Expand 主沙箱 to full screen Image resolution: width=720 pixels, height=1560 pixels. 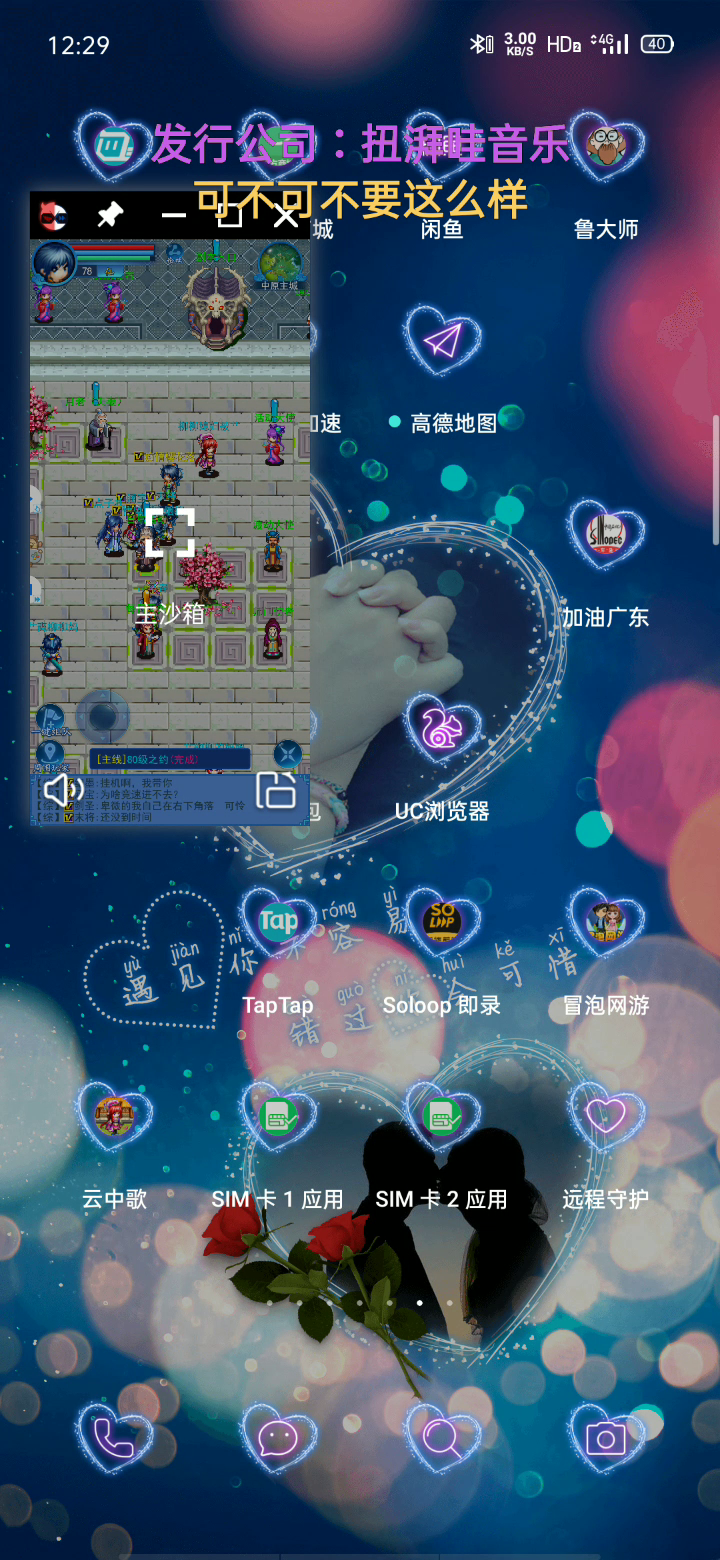coord(170,532)
